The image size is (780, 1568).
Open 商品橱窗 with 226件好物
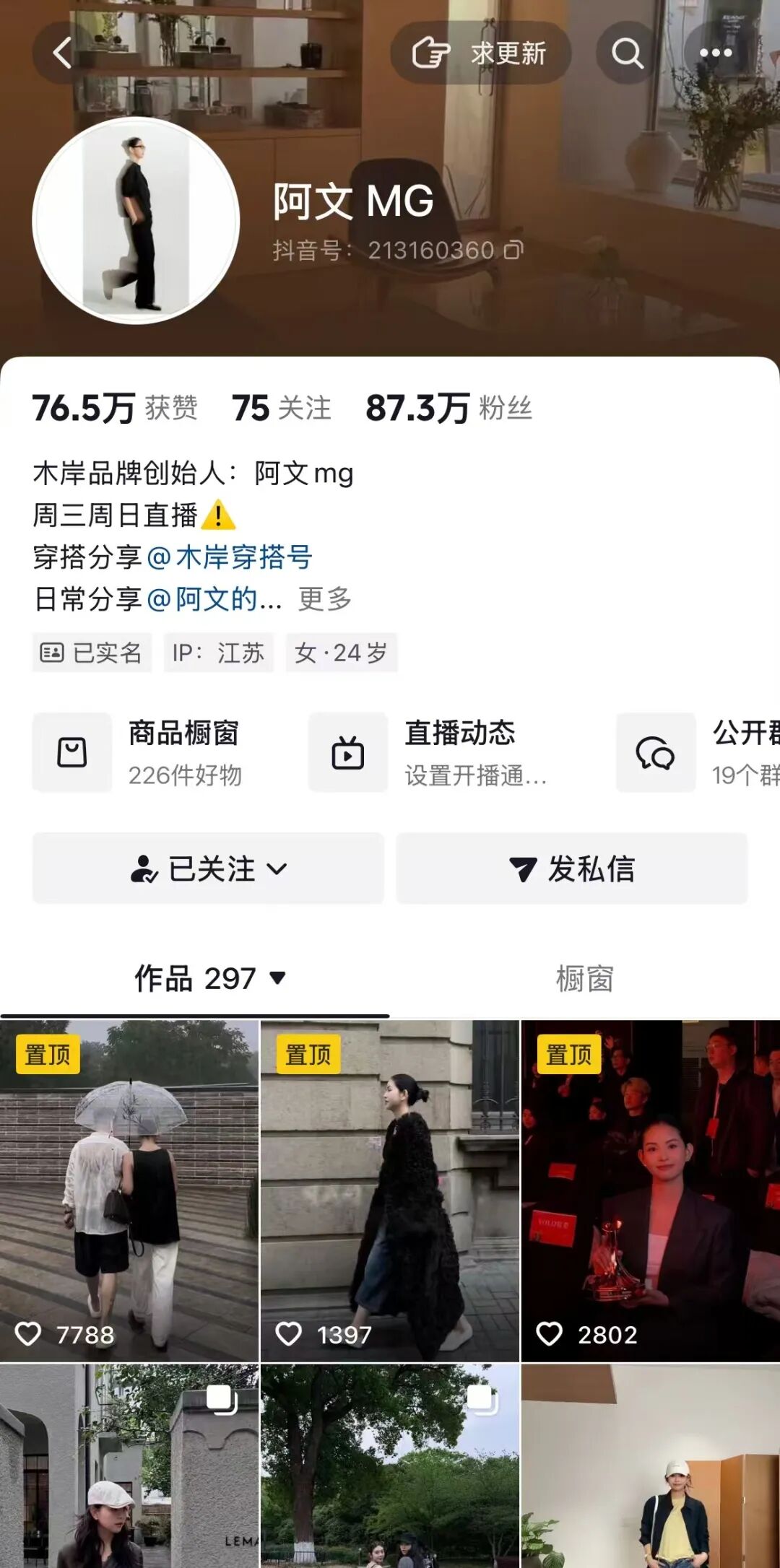(x=139, y=753)
